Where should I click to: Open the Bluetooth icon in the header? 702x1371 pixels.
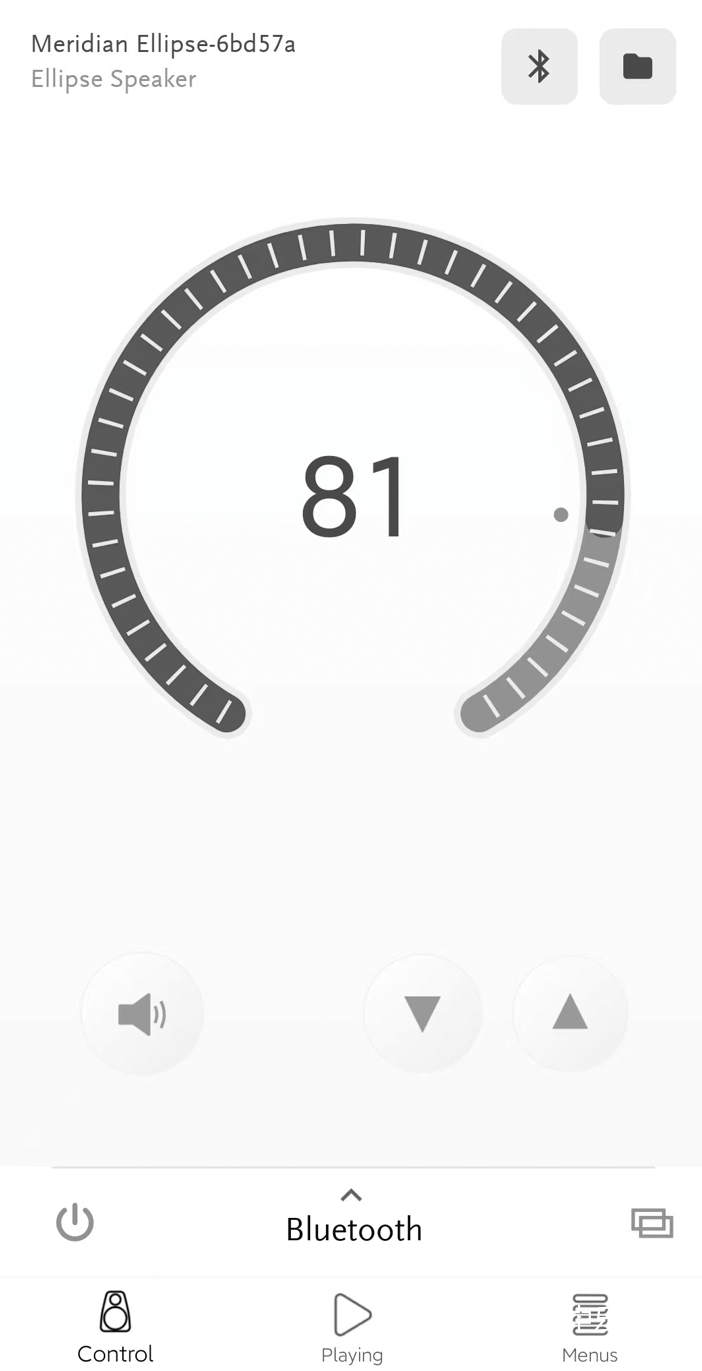[539, 67]
